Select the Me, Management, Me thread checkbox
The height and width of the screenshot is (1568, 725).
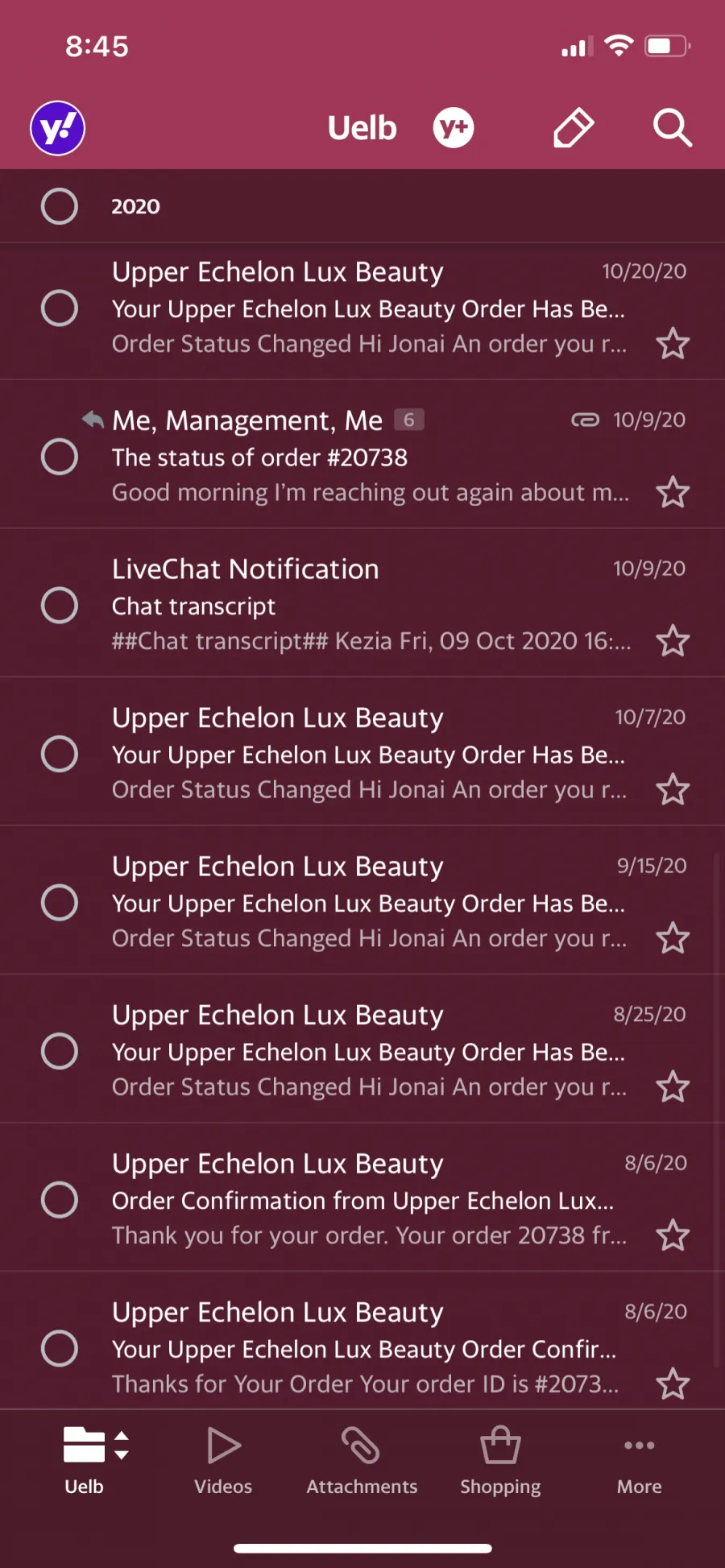click(60, 457)
